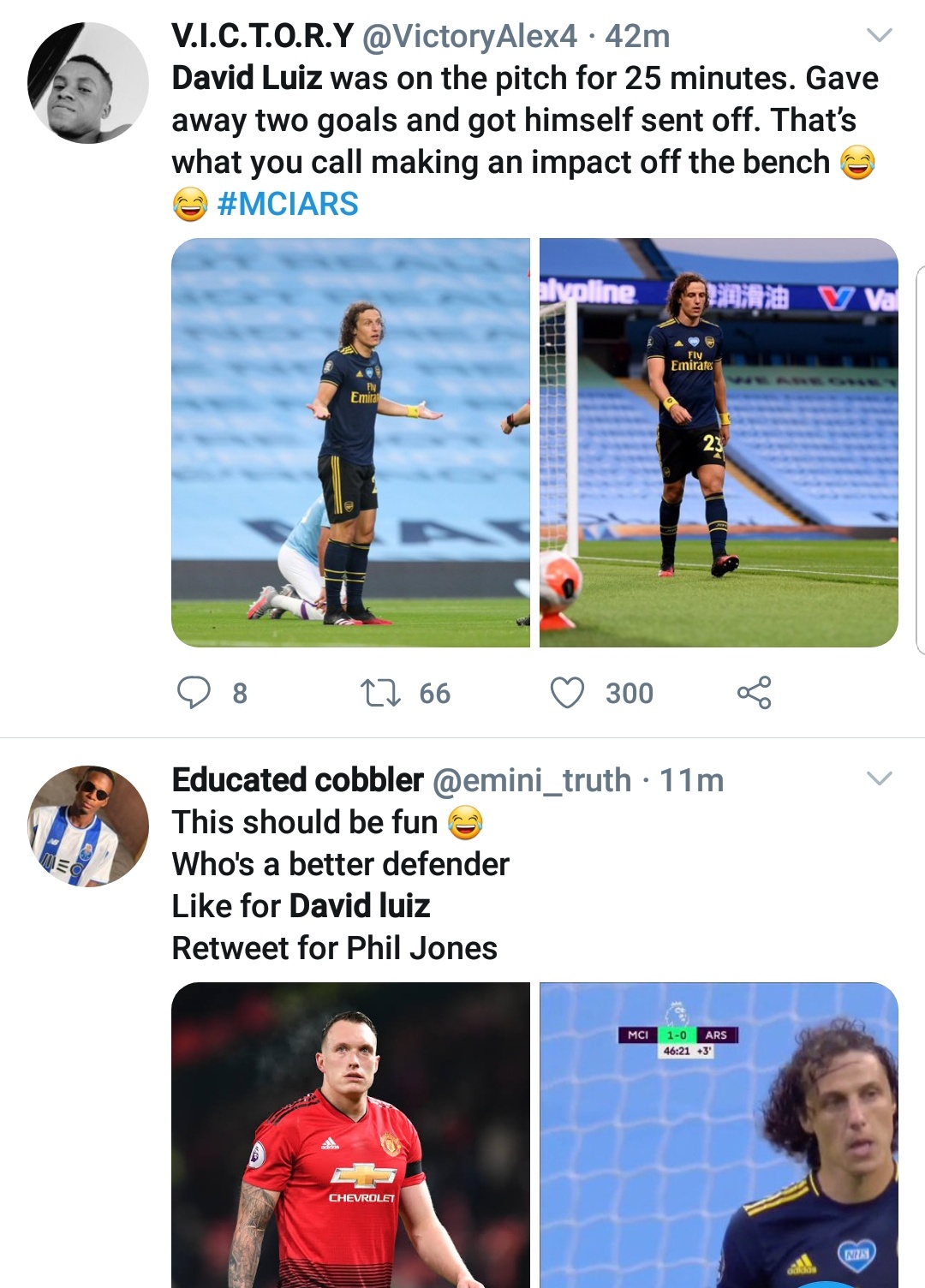View David Luiz arms-out photo
925x1288 pixels.
coord(350,442)
